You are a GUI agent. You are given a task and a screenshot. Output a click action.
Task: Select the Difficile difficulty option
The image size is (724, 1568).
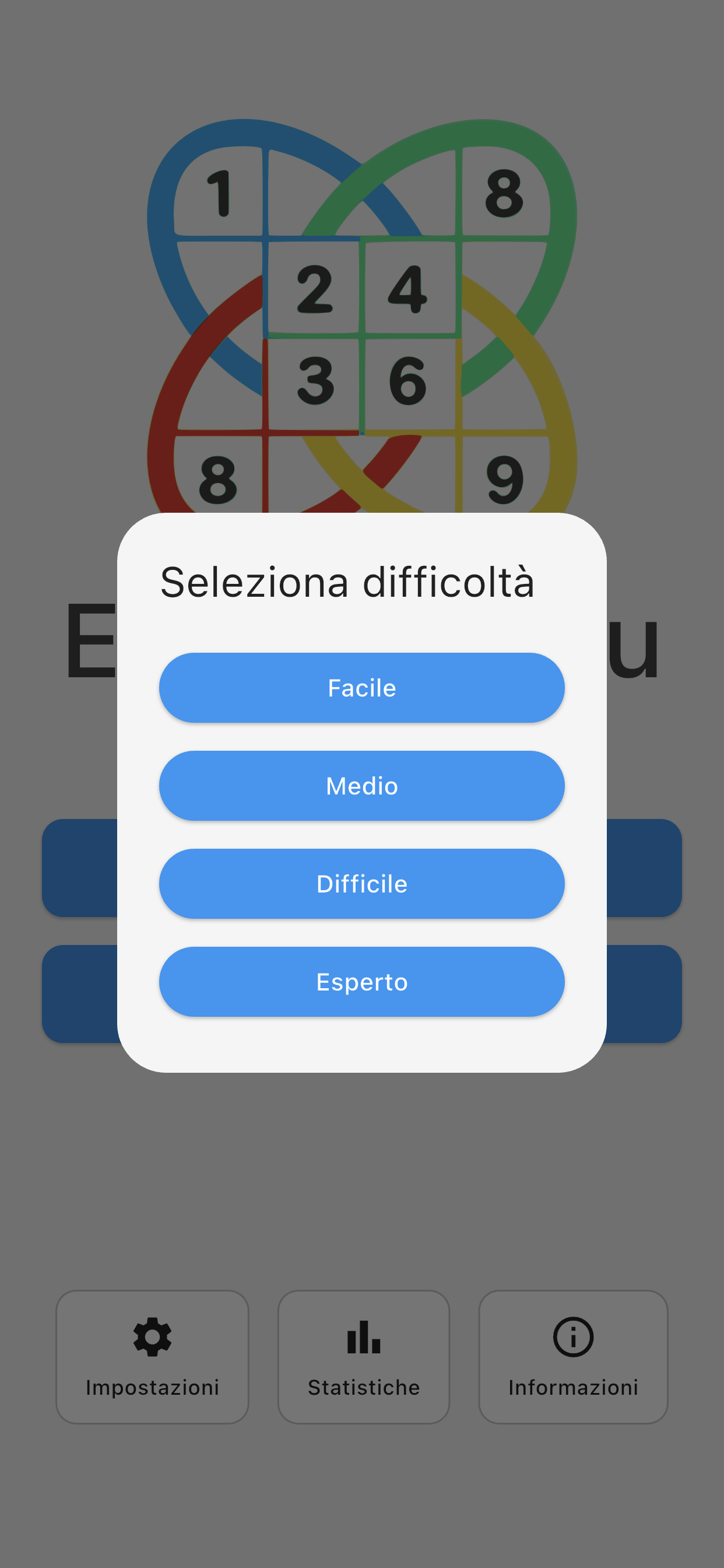362,884
